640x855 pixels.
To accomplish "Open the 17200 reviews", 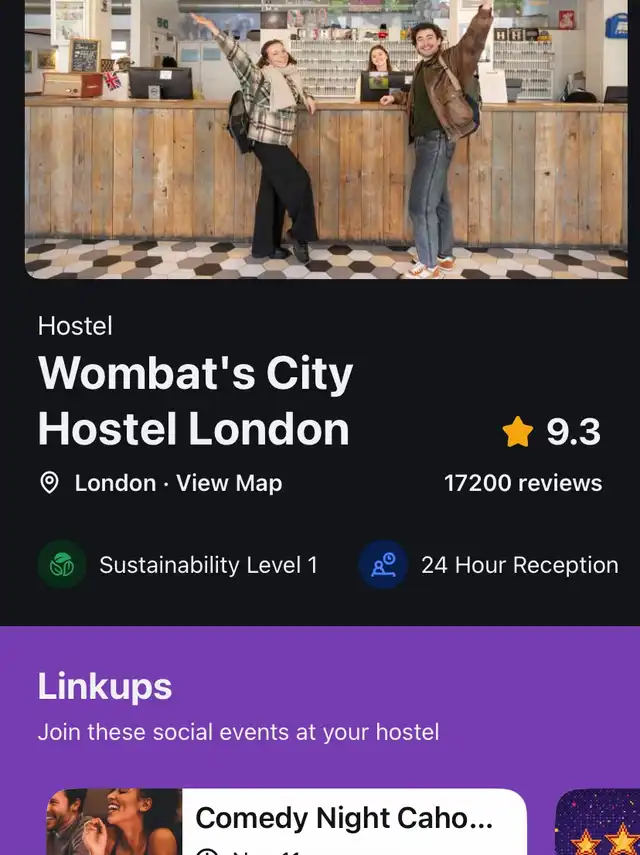I will click(522, 483).
